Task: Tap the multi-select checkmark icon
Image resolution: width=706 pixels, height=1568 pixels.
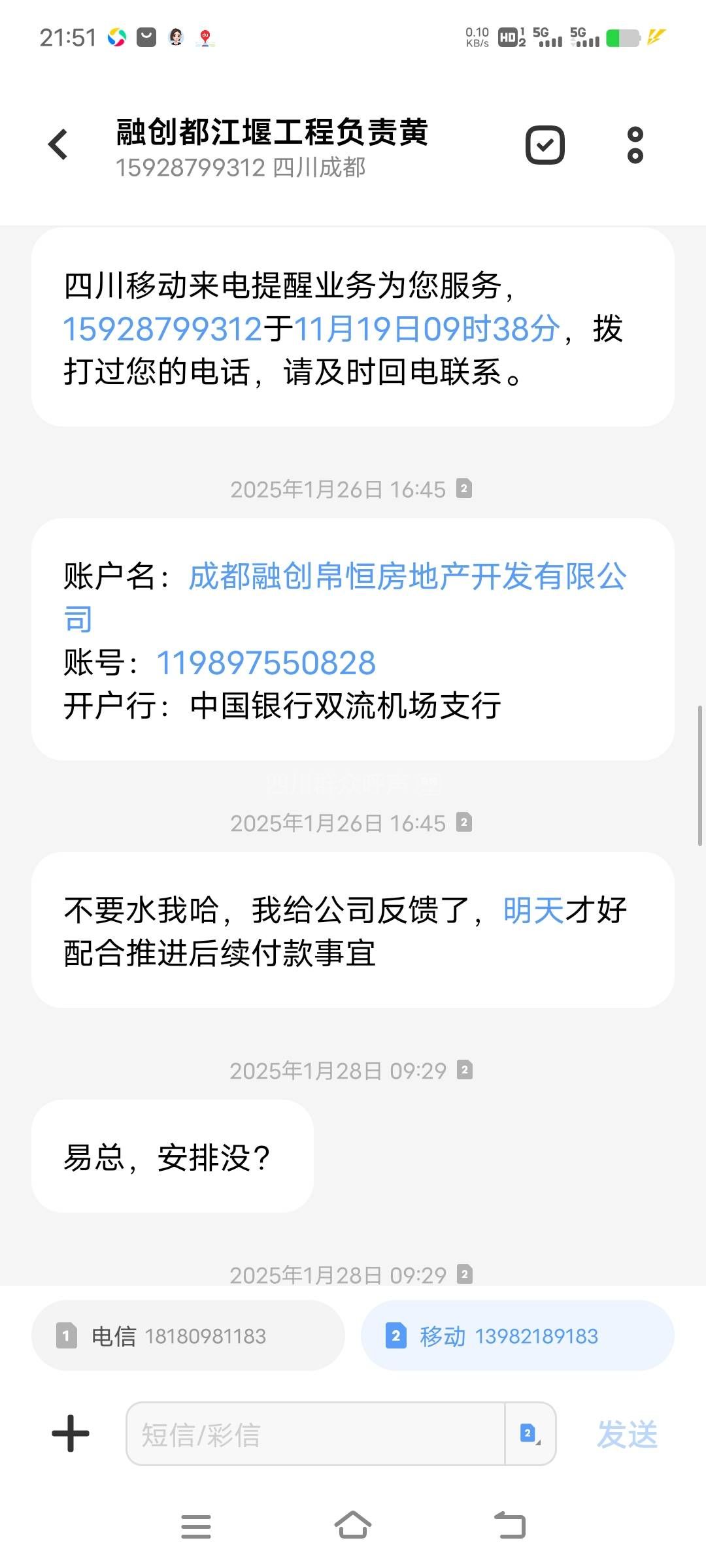Action: (x=545, y=144)
